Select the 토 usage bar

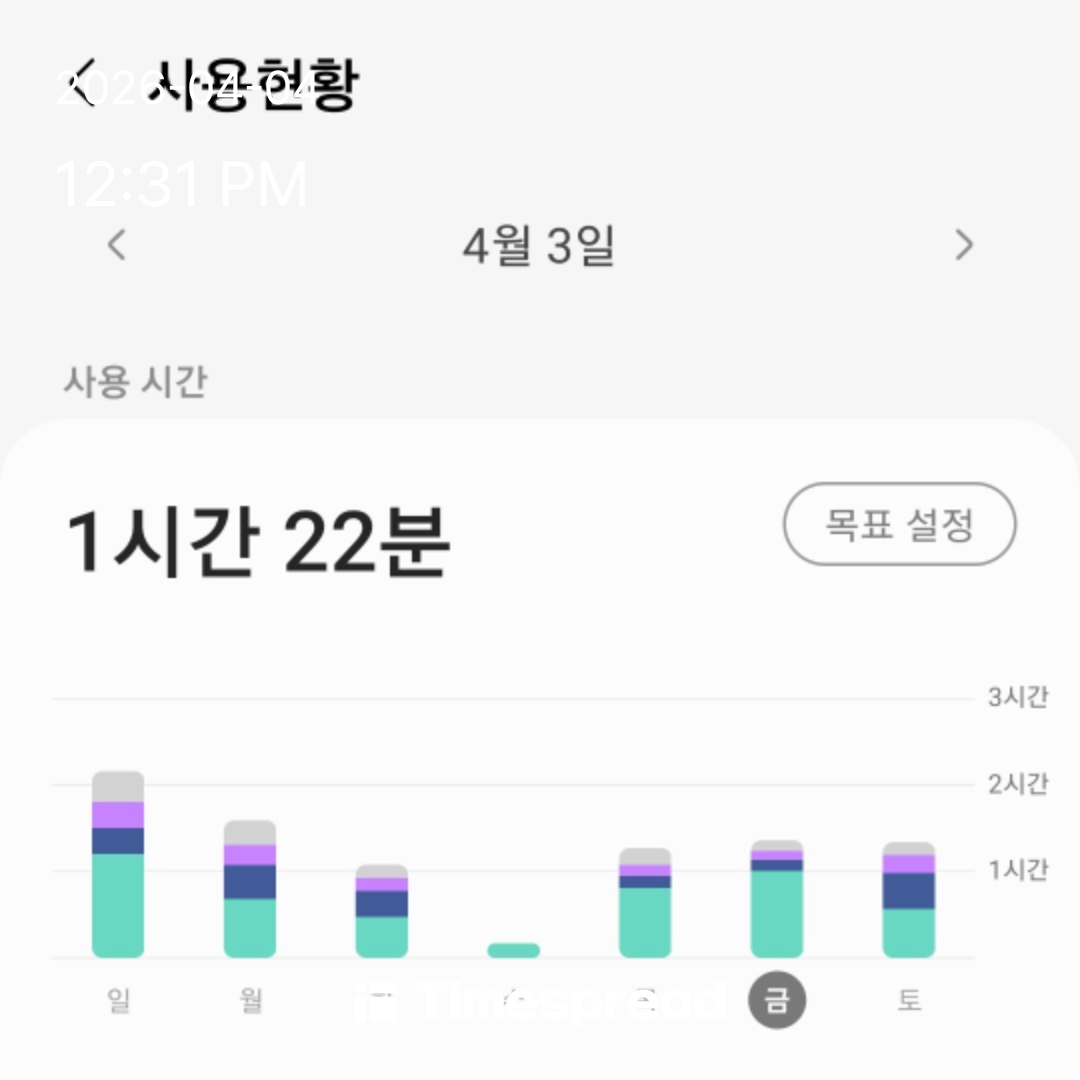(908, 900)
